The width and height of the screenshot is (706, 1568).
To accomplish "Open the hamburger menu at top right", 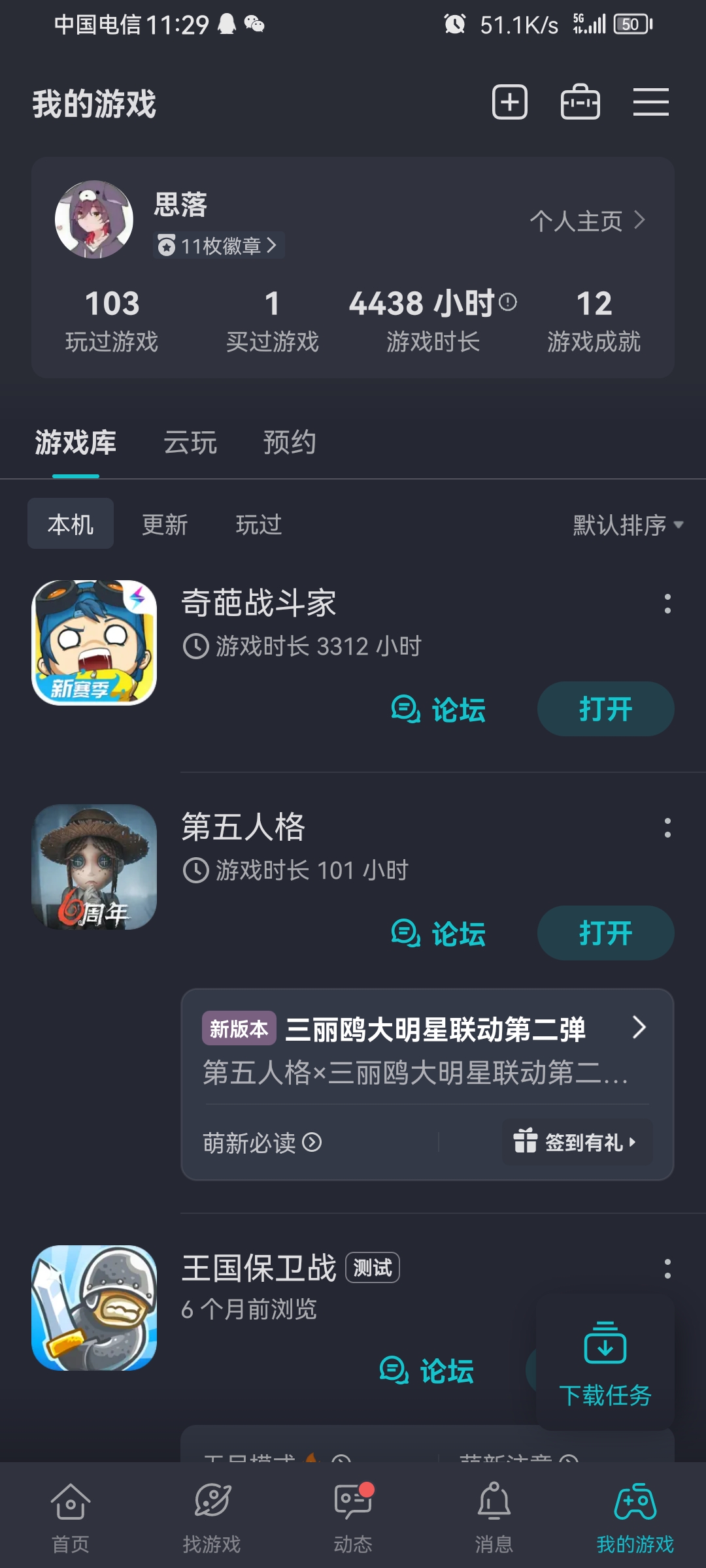I will tap(650, 103).
